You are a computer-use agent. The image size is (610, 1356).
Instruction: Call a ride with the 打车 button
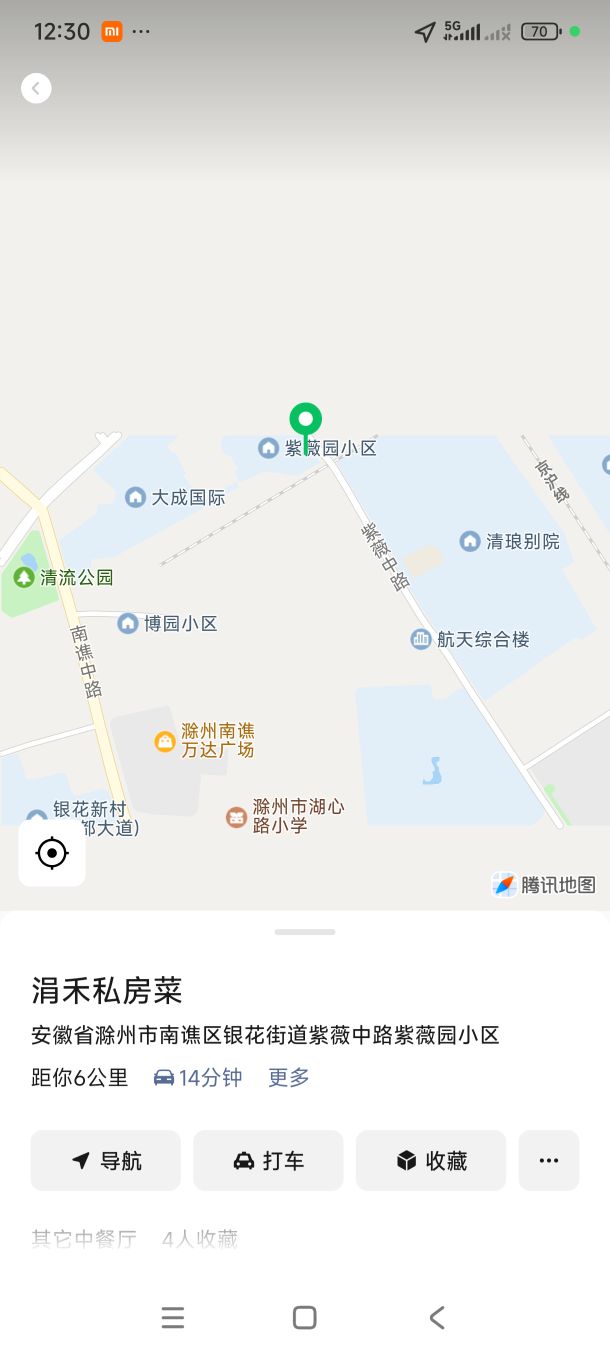pos(268,1160)
